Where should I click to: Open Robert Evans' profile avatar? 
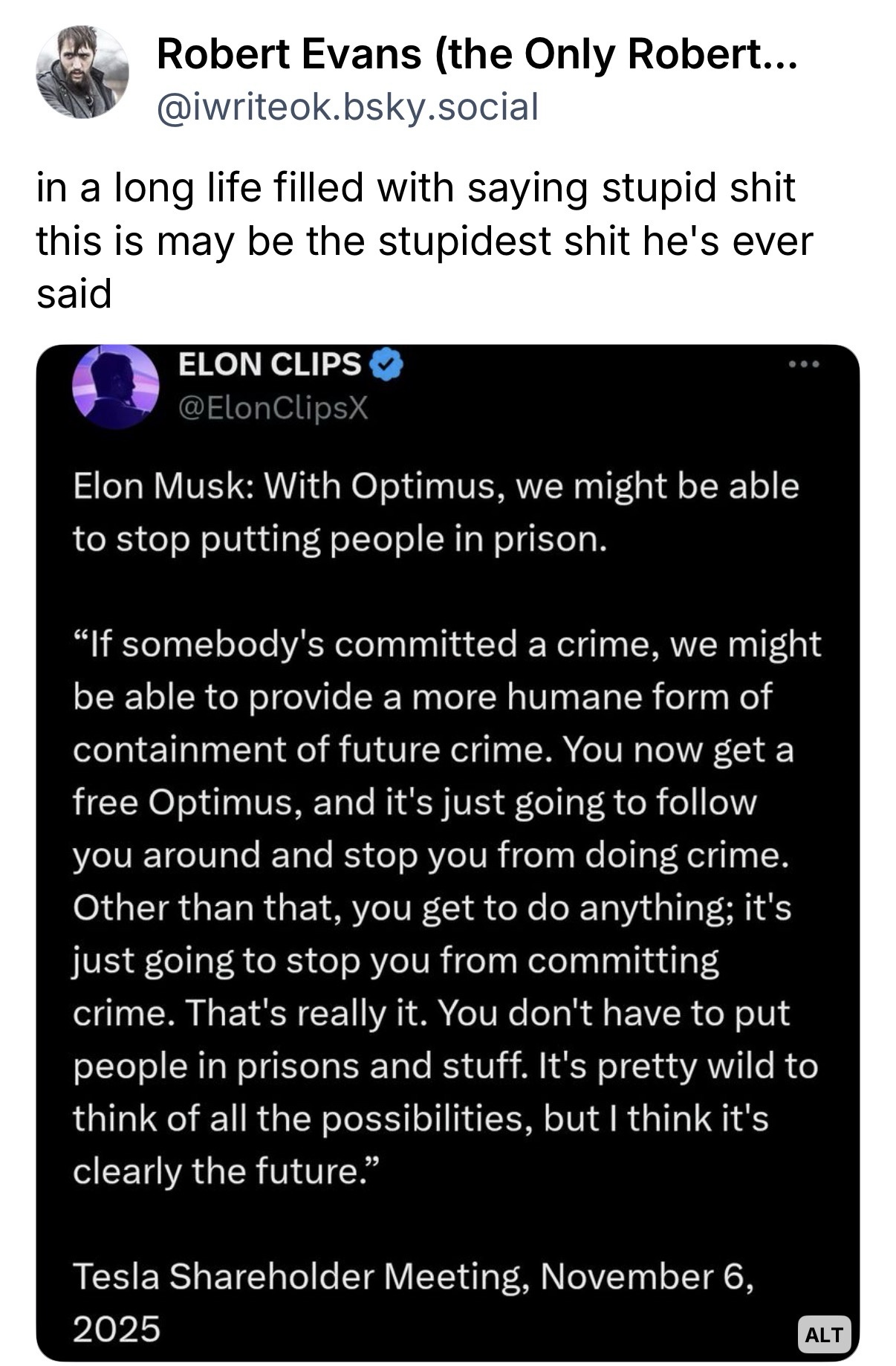(x=82, y=72)
